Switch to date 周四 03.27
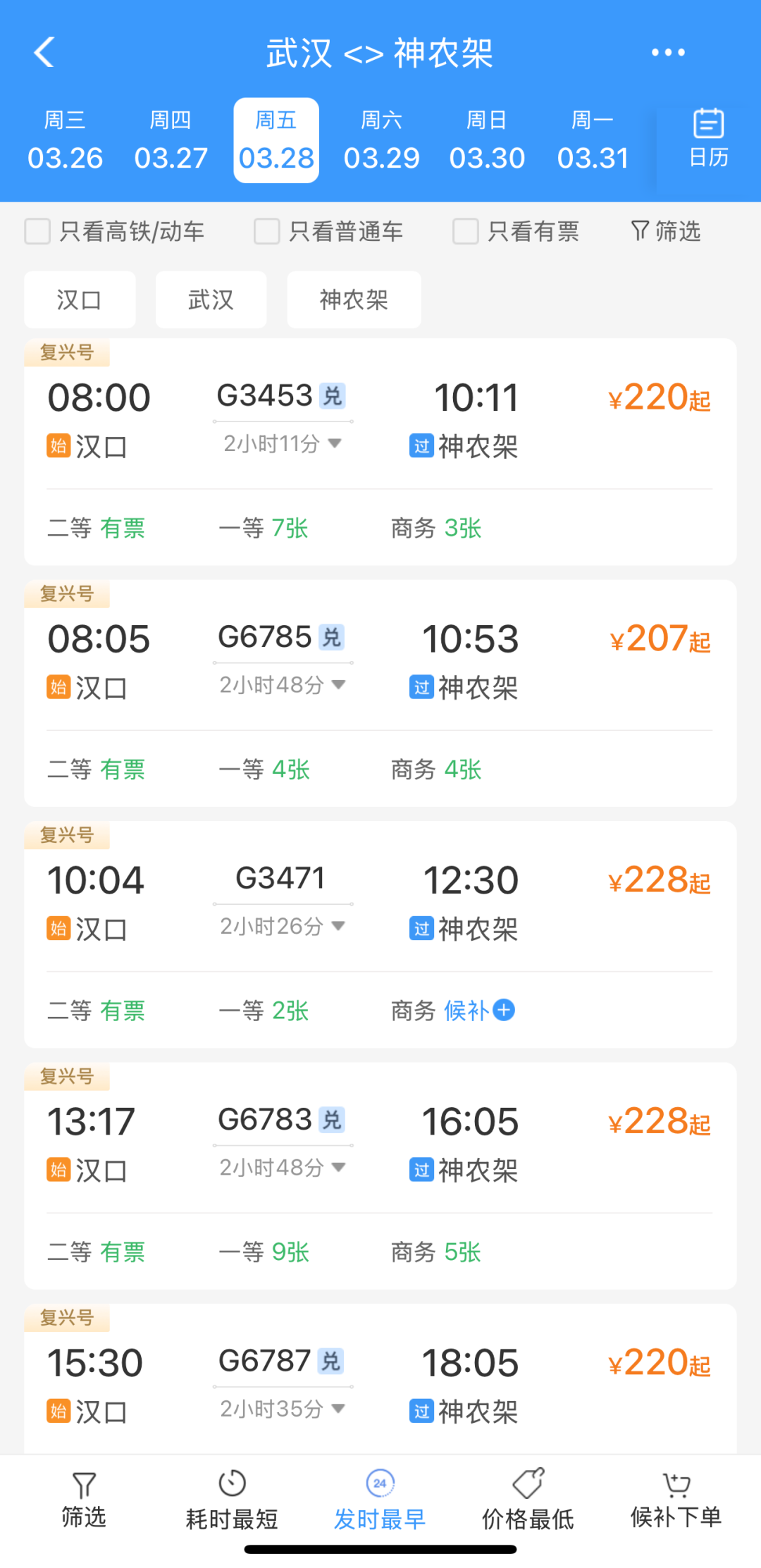The width and height of the screenshot is (761, 1568). click(171, 141)
